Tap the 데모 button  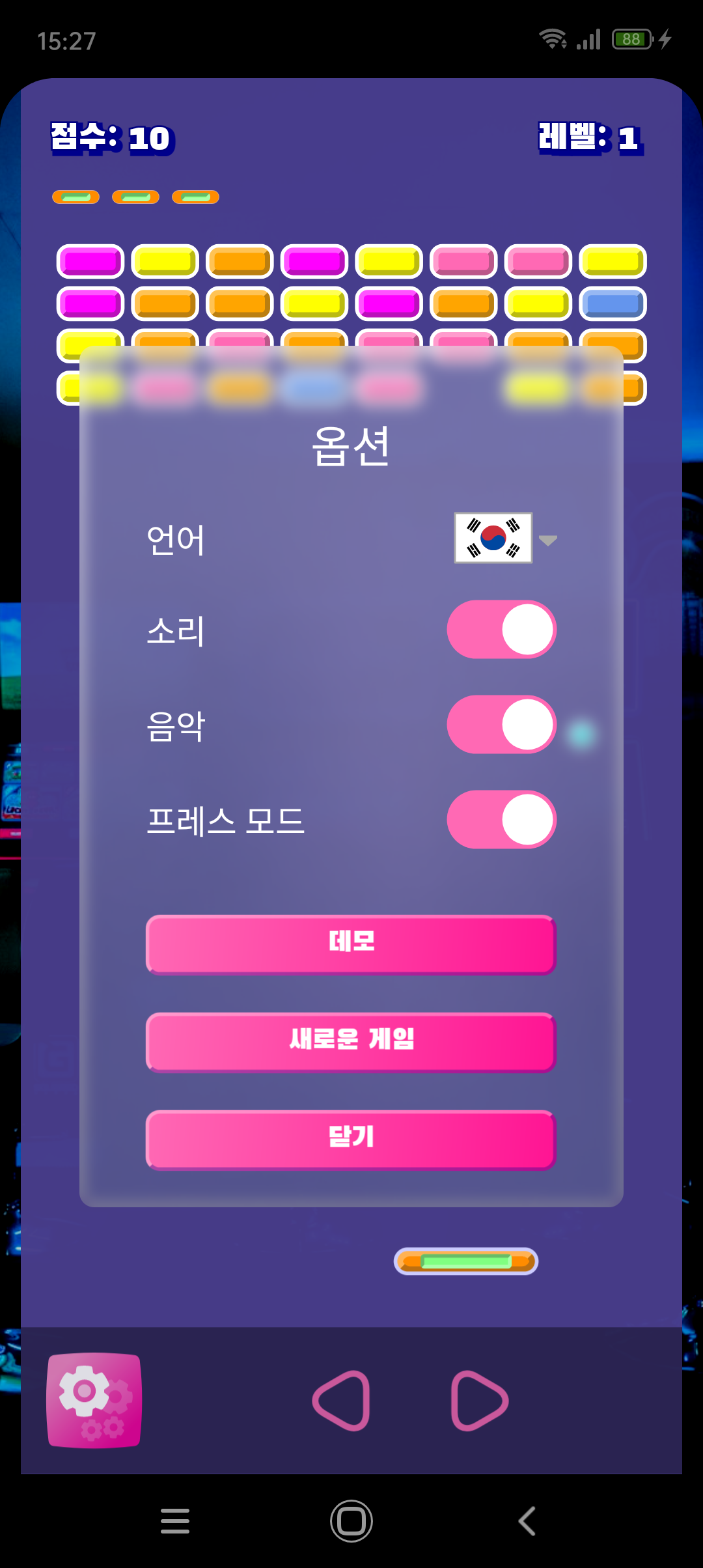click(x=351, y=945)
